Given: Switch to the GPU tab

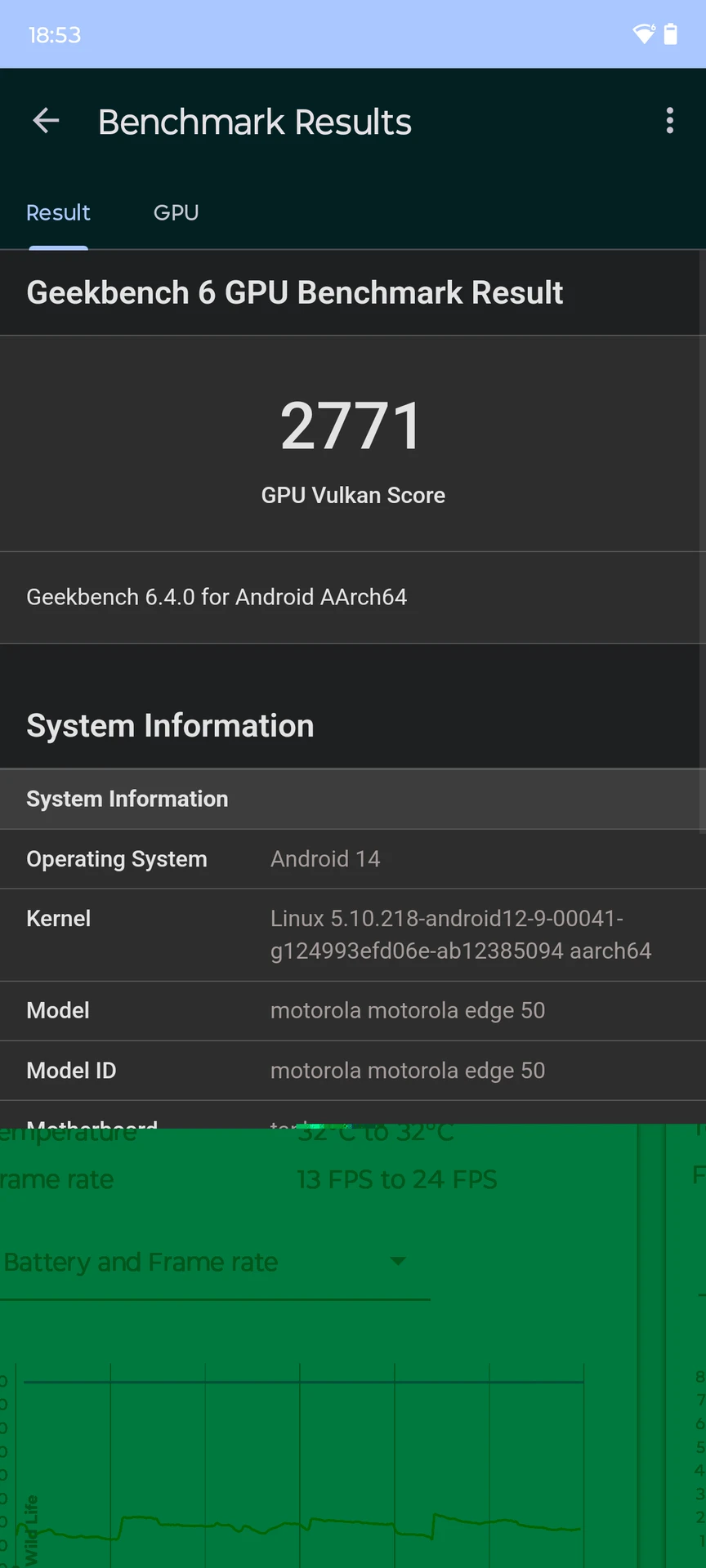Looking at the screenshot, I should tap(176, 212).
